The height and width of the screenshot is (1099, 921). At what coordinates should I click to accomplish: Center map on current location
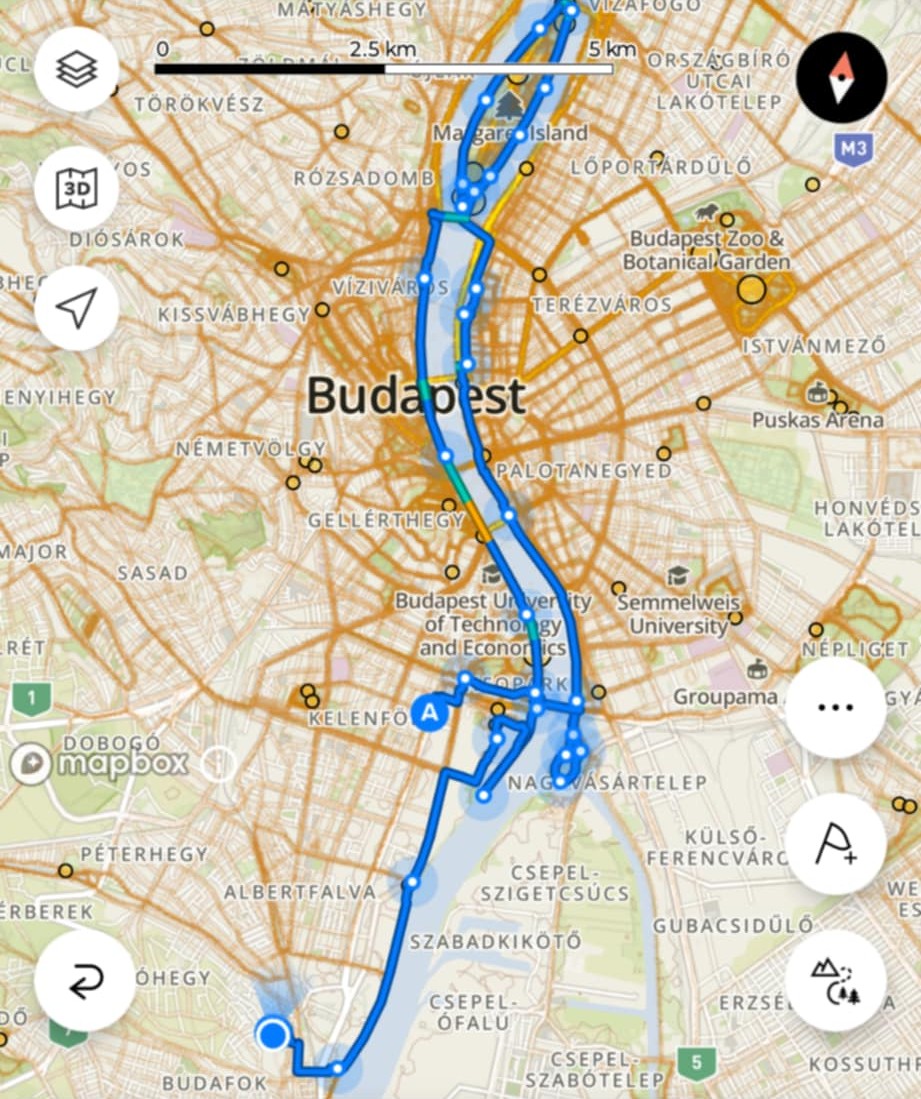(x=77, y=308)
